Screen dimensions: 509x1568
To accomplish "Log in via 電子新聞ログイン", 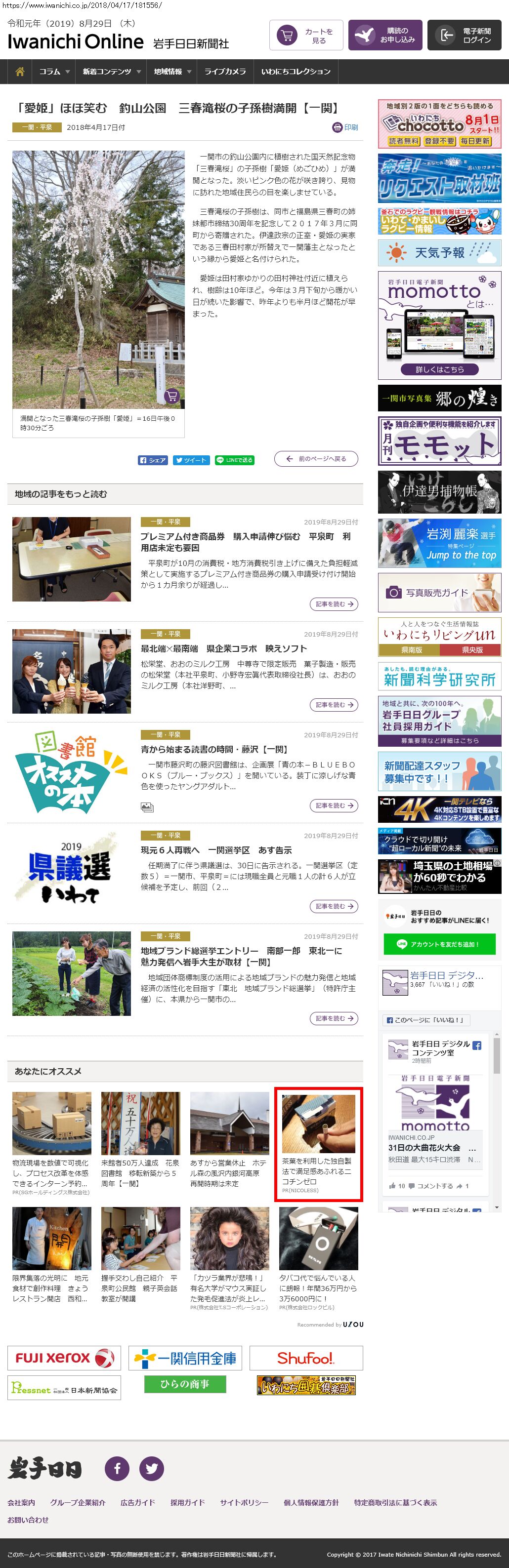I will pos(465,35).
